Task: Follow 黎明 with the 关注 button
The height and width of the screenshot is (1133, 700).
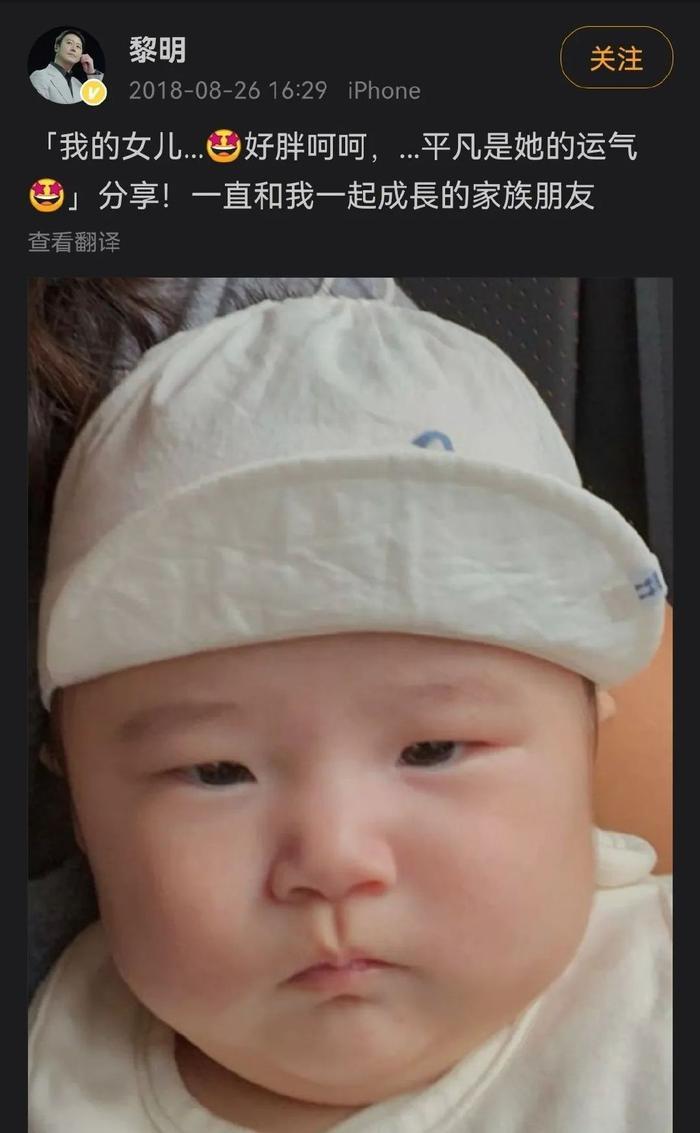Action: pos(616,59)
